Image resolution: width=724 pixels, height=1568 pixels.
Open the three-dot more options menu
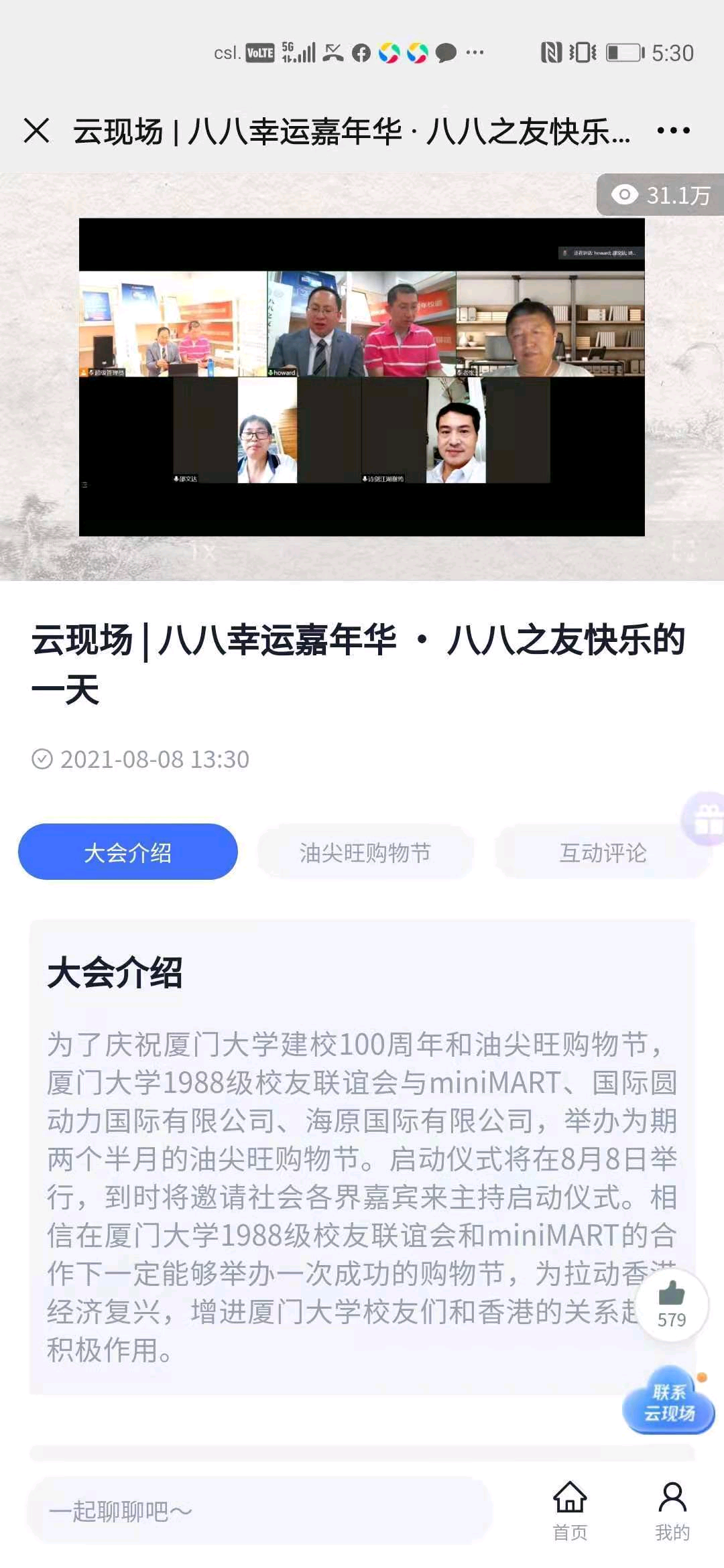point(673,131)
